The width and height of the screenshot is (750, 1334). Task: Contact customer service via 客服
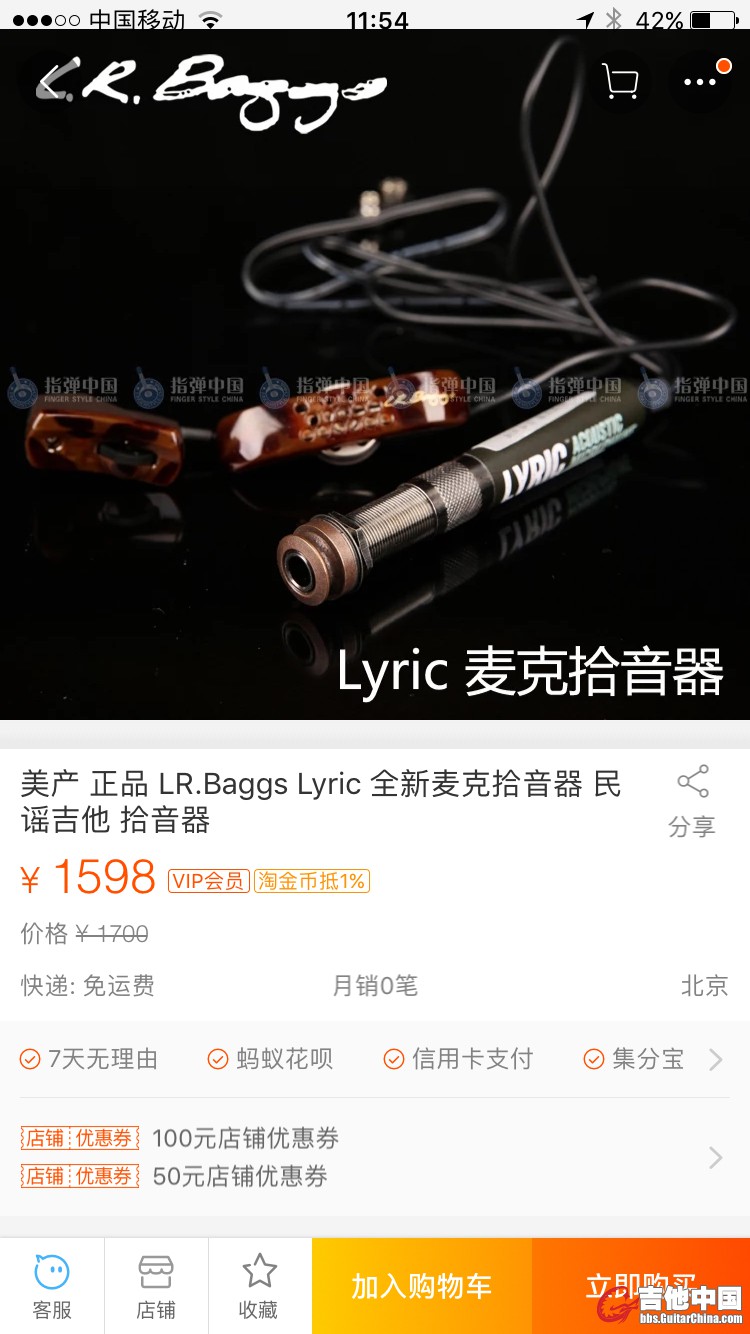coord(52,1286)
